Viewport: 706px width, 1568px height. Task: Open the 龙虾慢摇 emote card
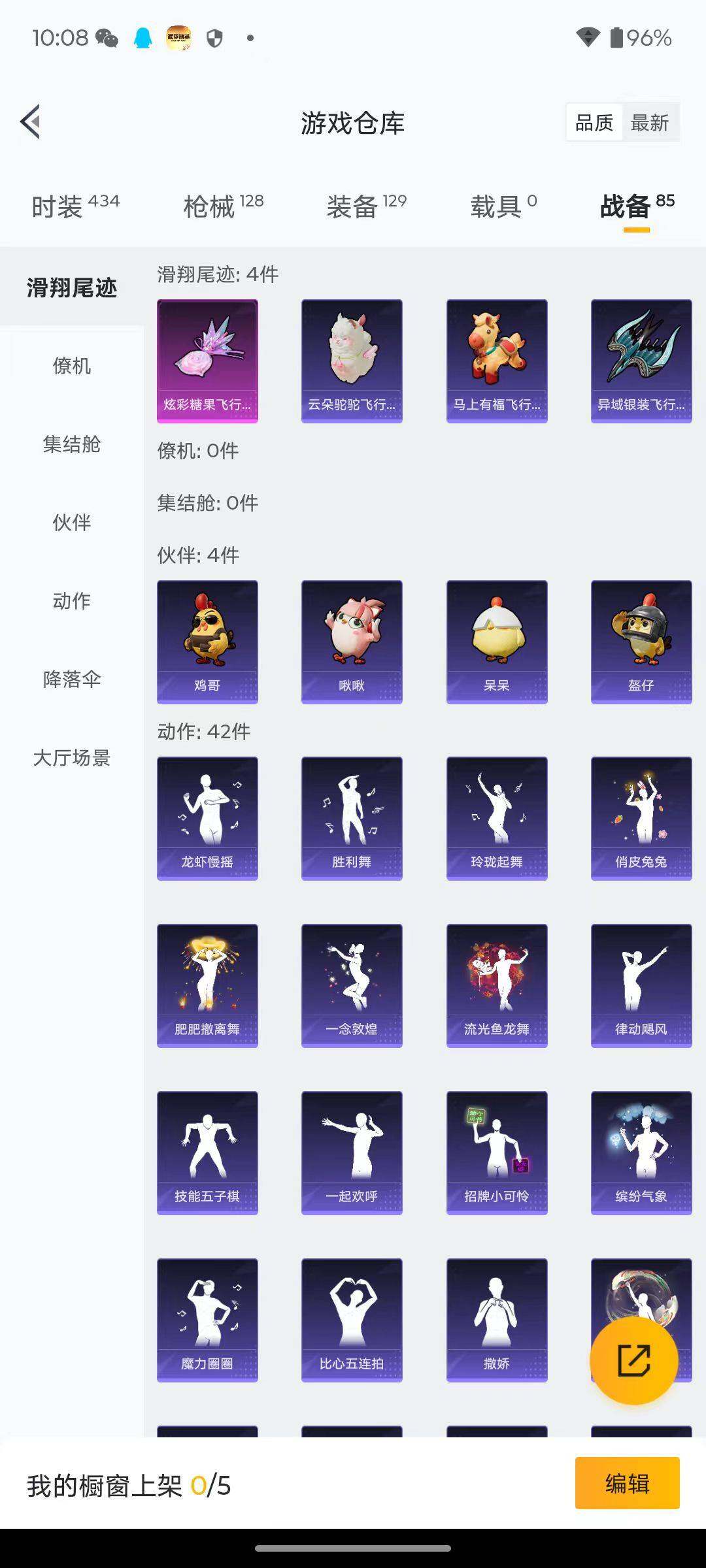[x=207, y=817]
